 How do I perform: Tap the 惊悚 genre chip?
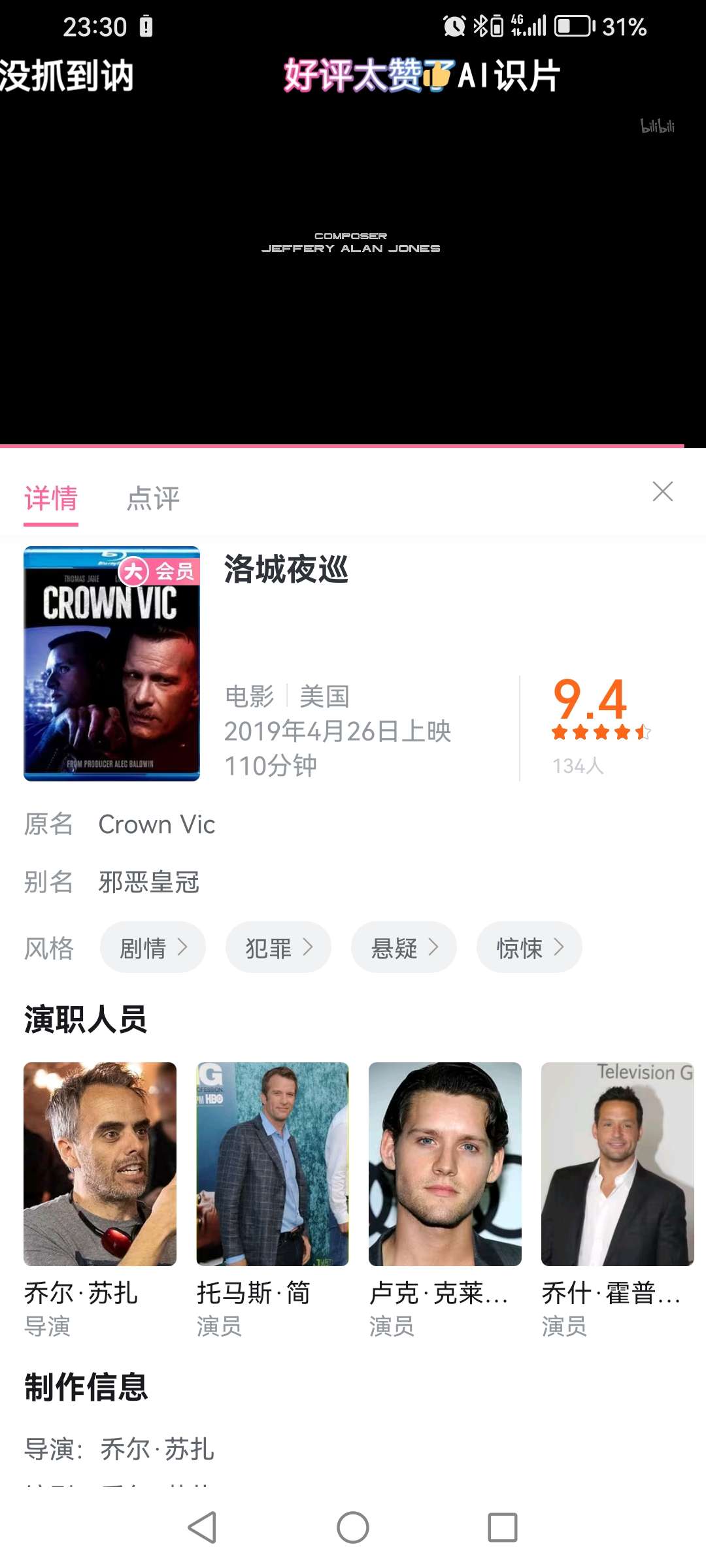[x=529, y=947]
